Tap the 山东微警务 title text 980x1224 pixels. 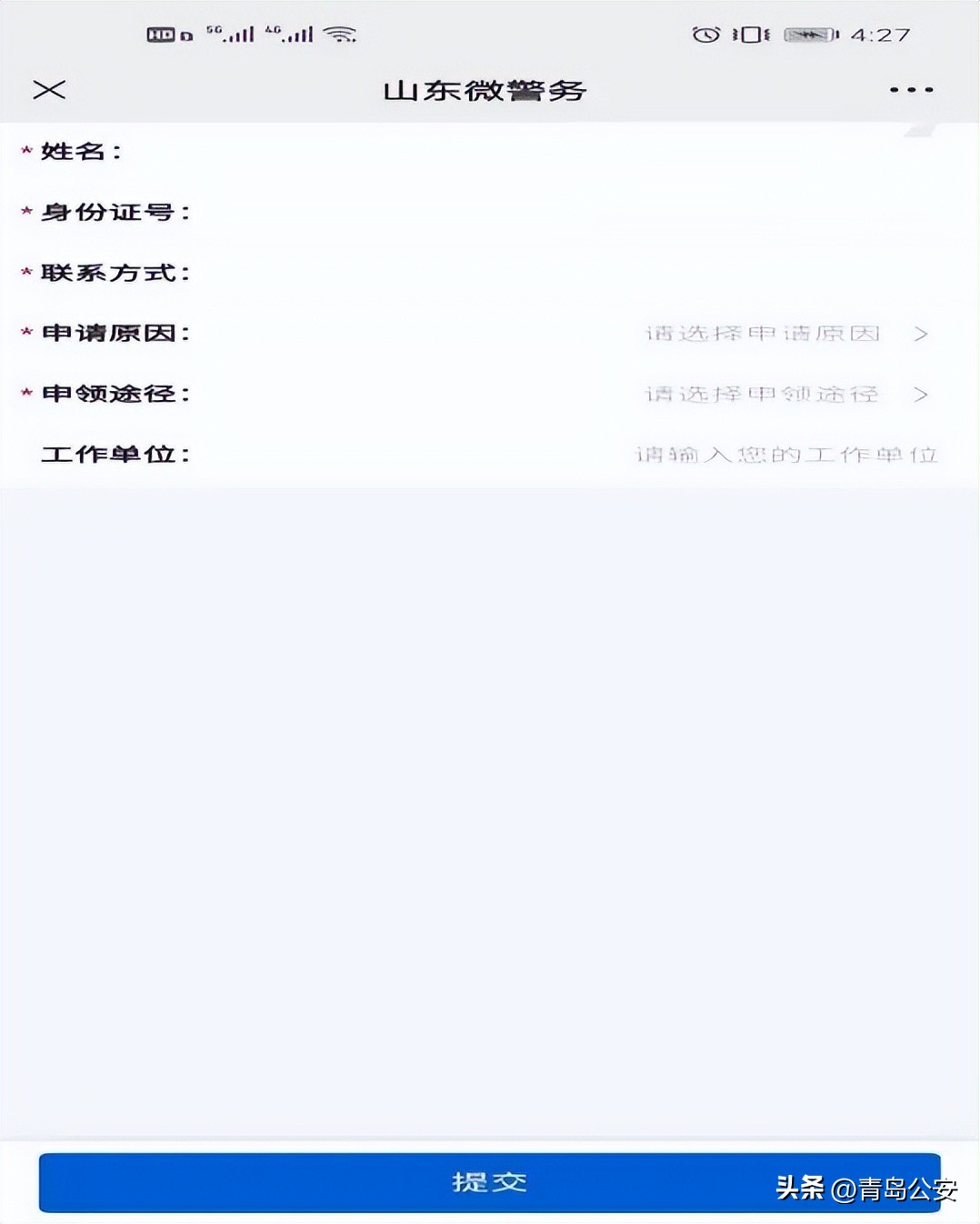click(488, 91)
